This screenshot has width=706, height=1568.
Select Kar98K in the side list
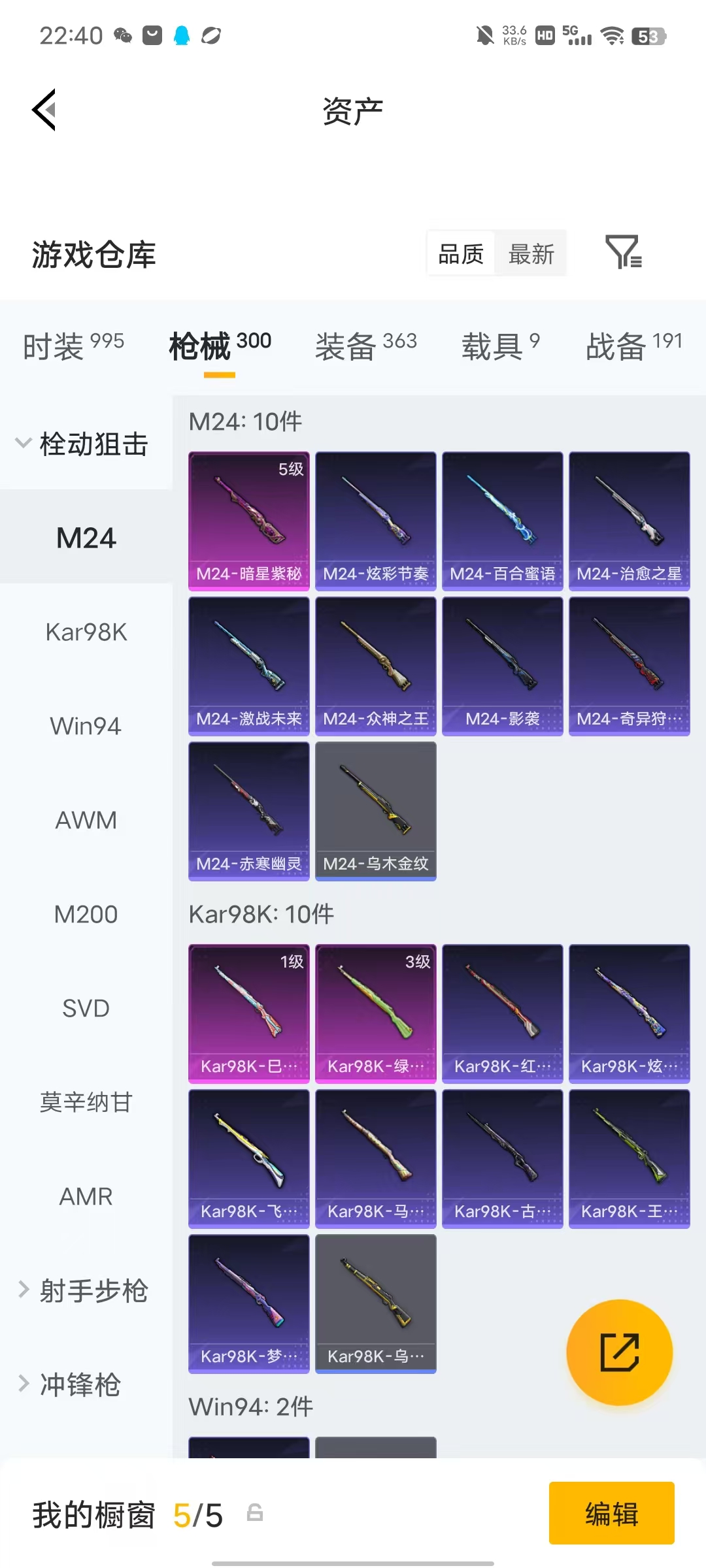point(86,632)
